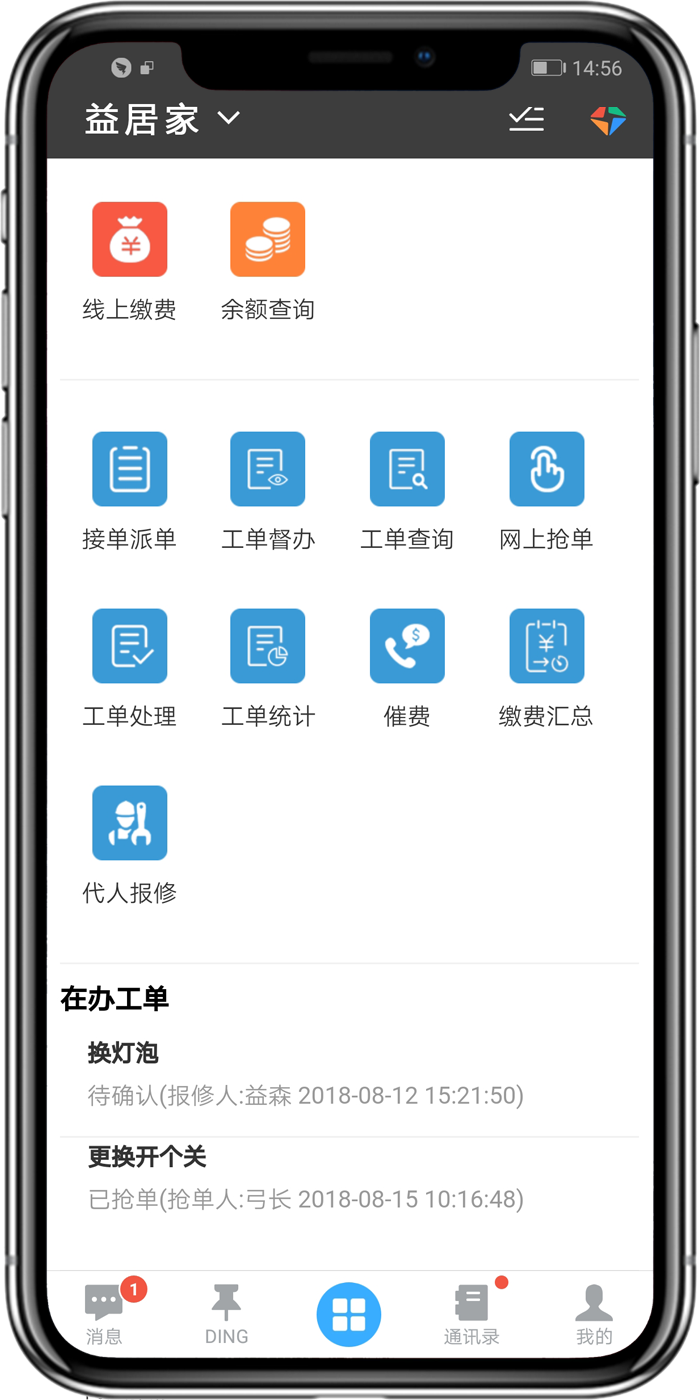
Task: Open 线上缴费 online payment
Action: pos(130,262)
